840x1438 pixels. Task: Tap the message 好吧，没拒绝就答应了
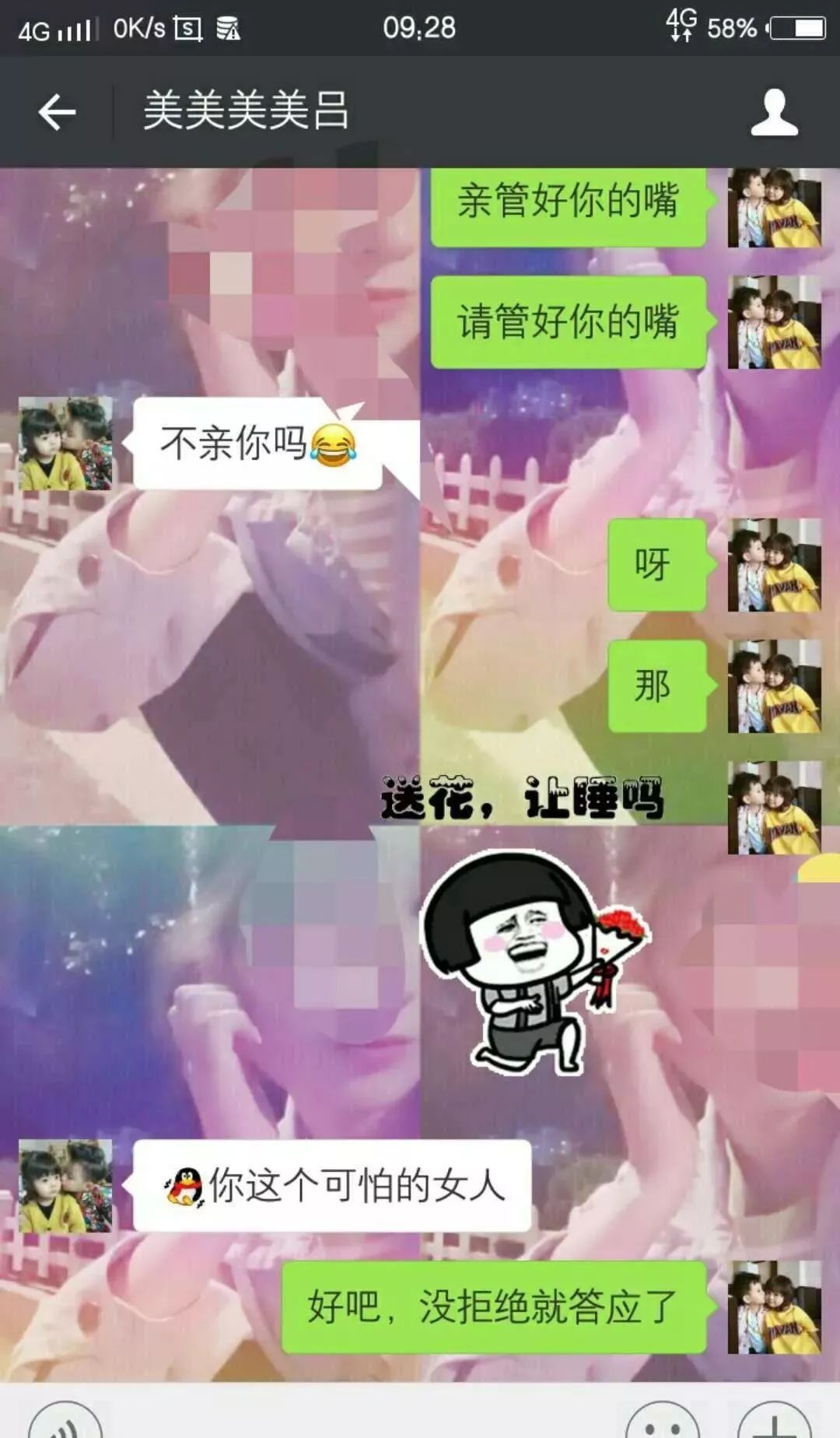pyautogui.click(x=493, y=1307)
